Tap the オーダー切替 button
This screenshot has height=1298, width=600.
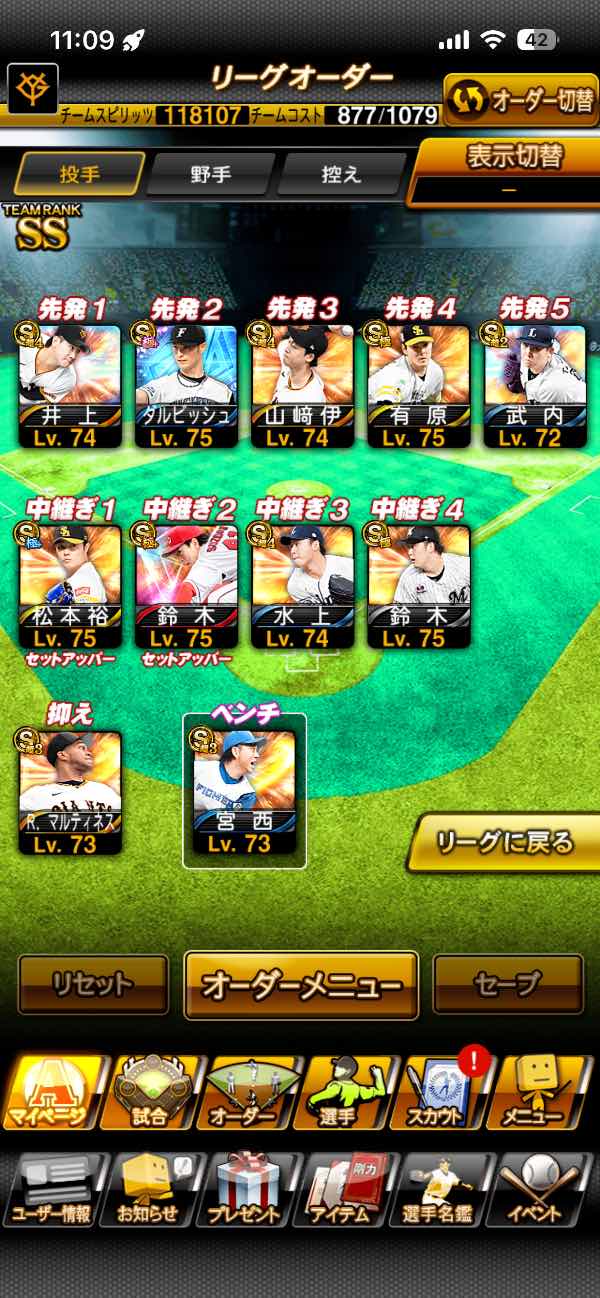[x=520, y=99]
